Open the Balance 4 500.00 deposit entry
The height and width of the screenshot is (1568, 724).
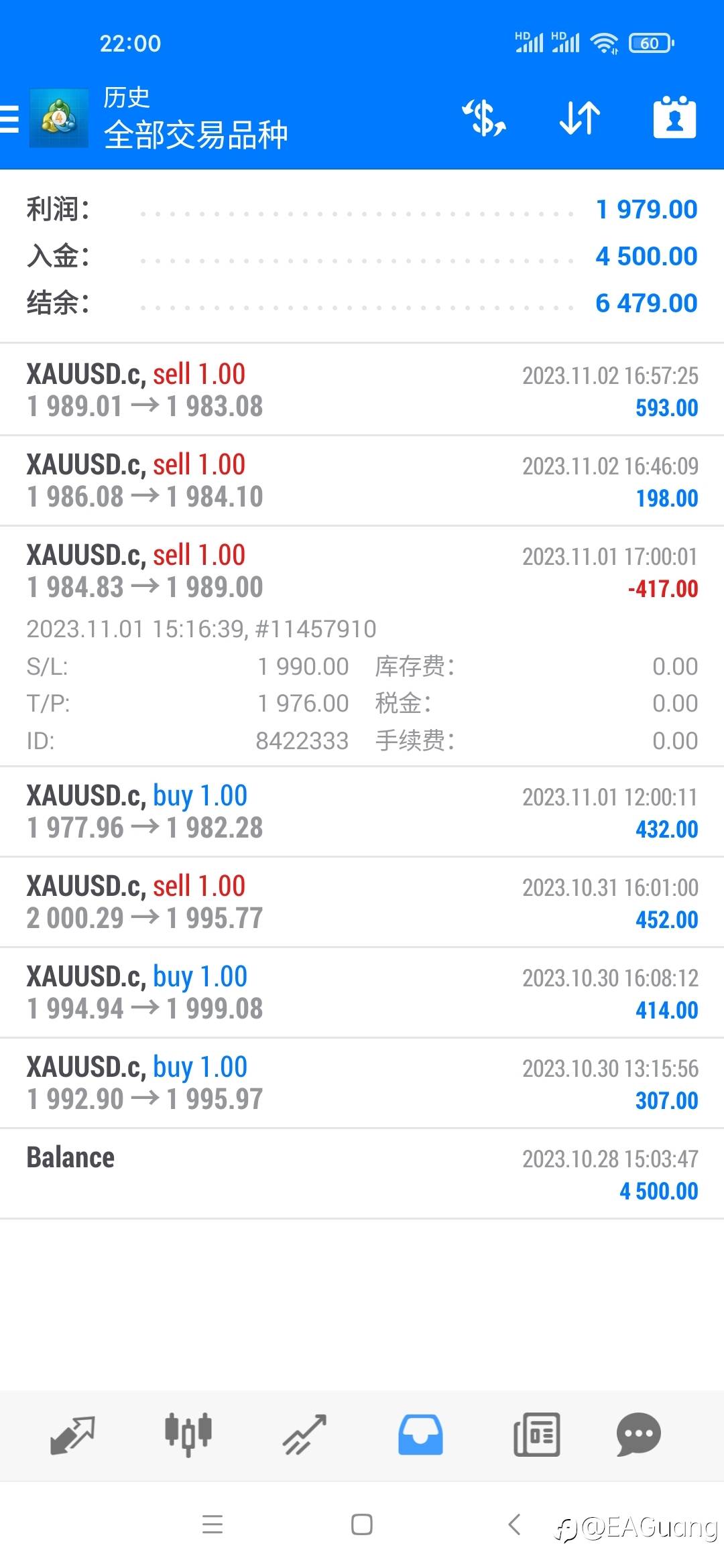[x=362, y=1173]
